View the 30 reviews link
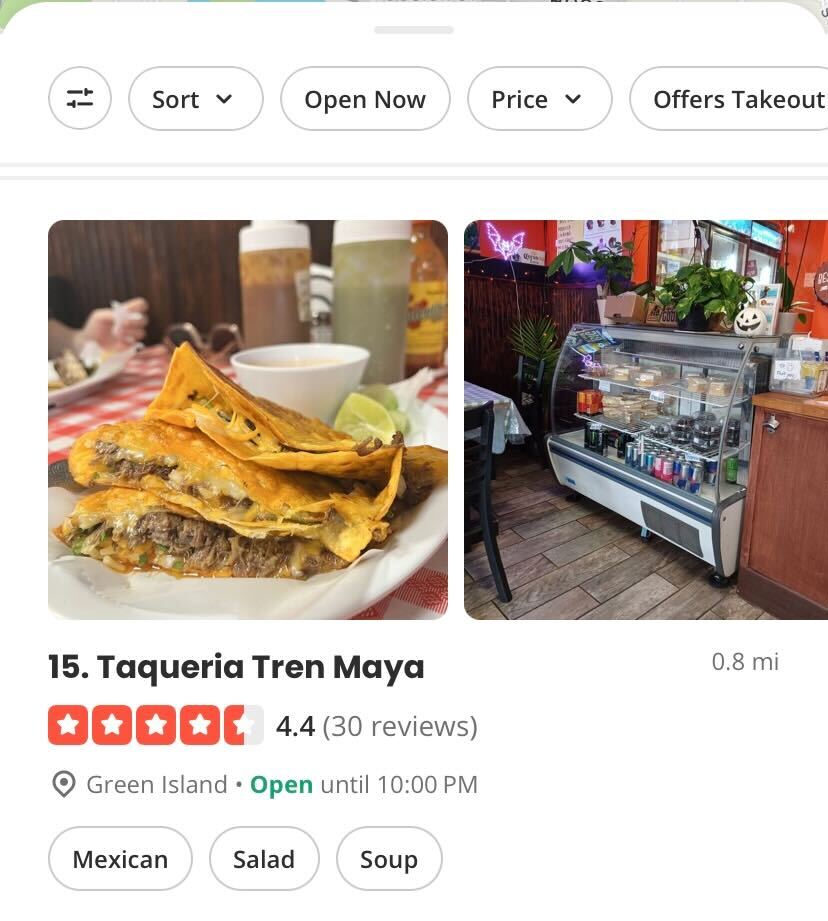Screen dimensions: 828x921 pyautogui.click(x=400, y=725)
